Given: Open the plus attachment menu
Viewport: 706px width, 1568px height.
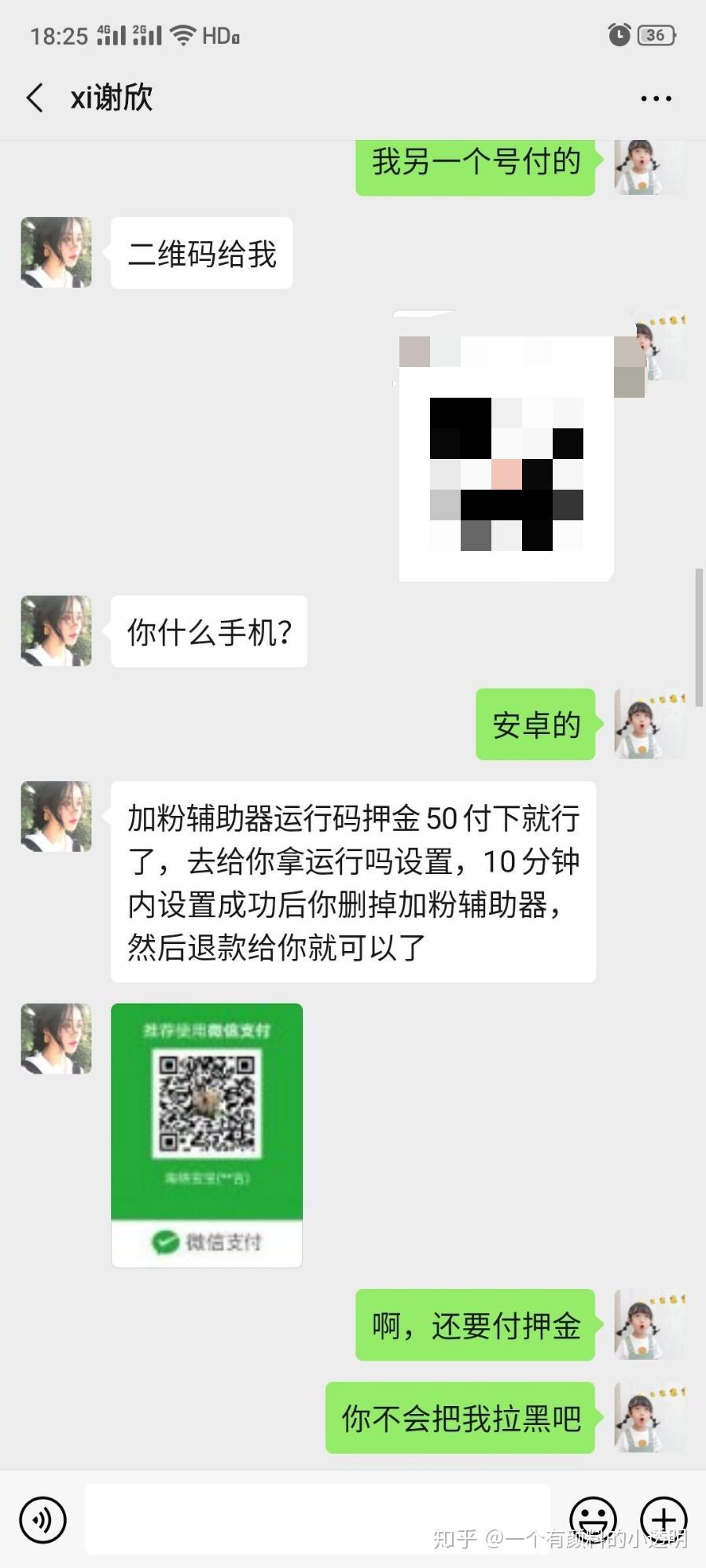Looking at the screenshot, I should point(663,1518).
